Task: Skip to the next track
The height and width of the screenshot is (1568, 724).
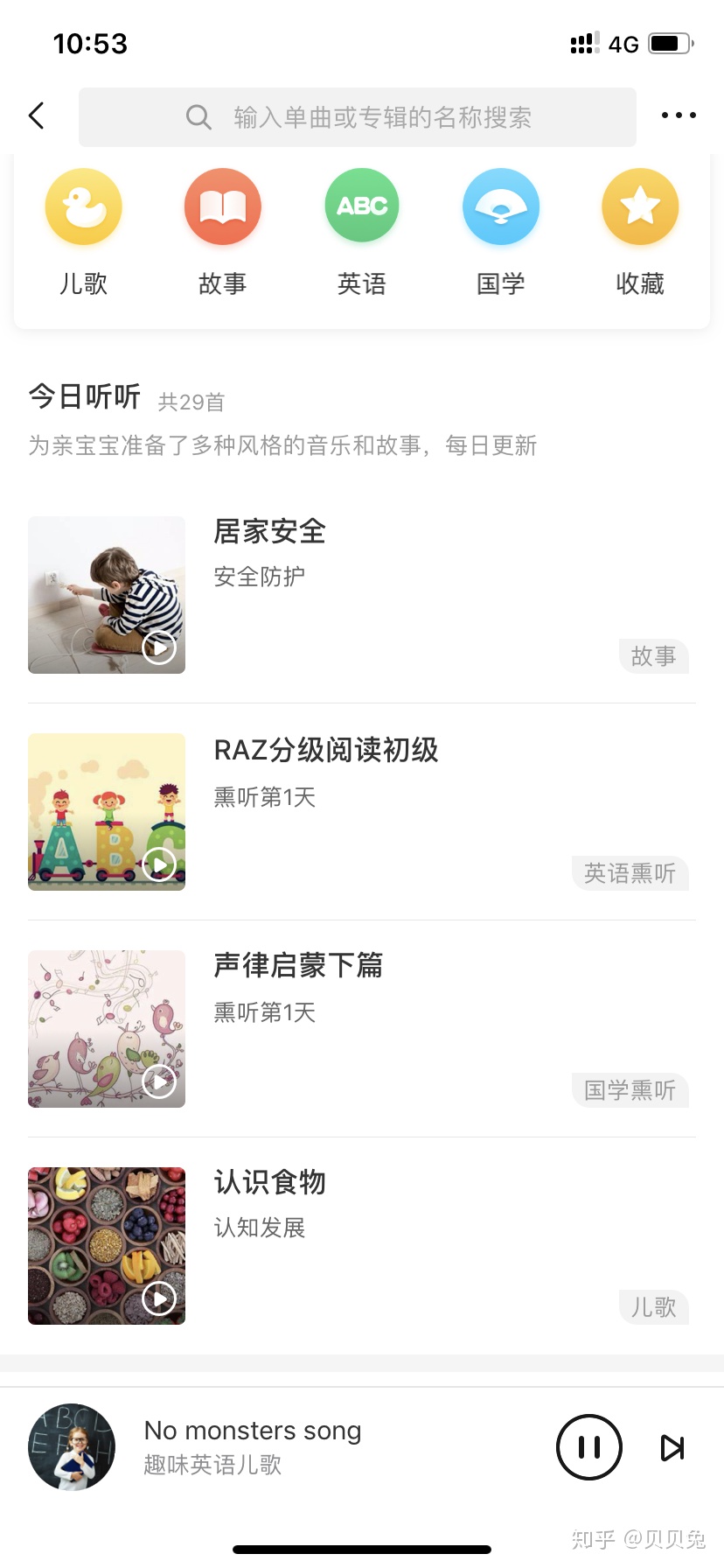Action: tap(672, 1448)
